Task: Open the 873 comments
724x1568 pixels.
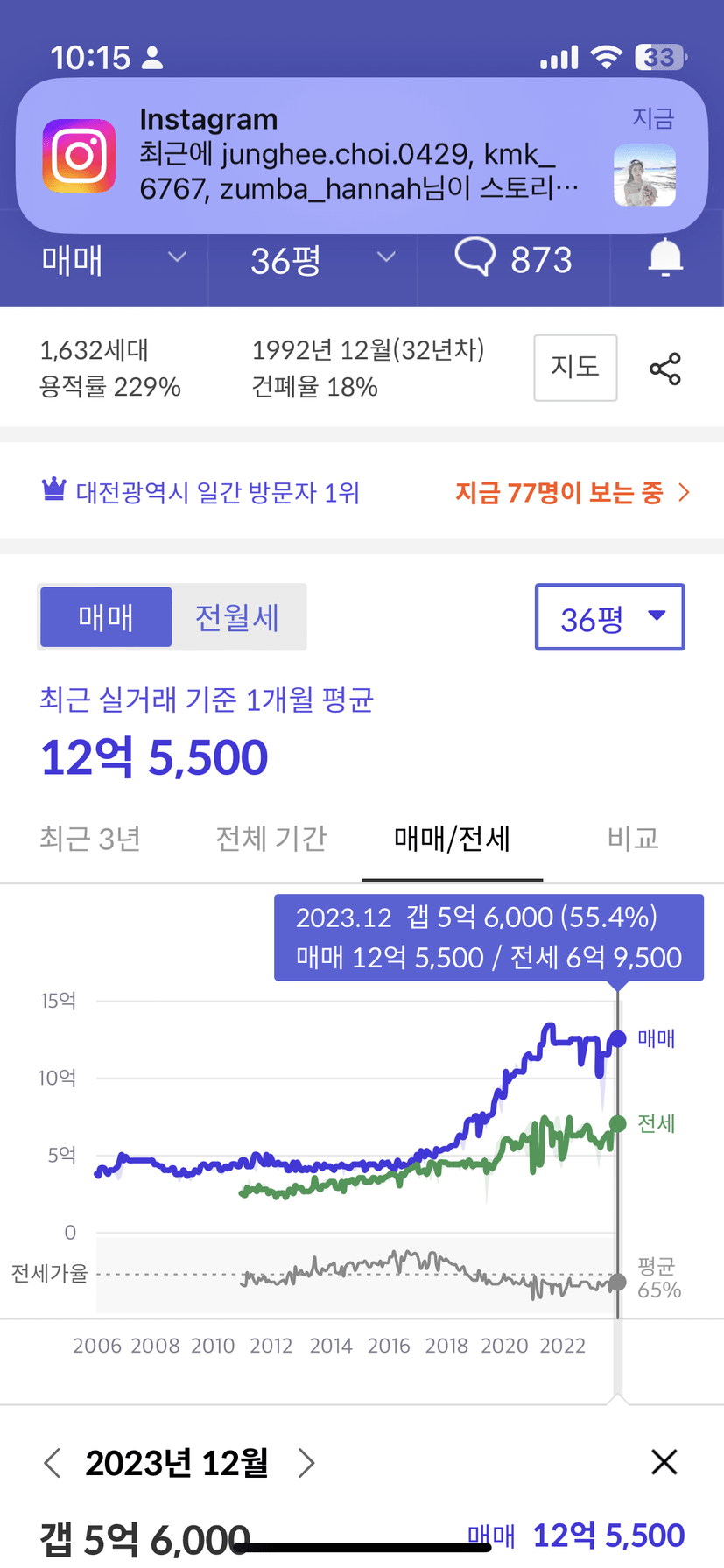Action: point(513,259)
